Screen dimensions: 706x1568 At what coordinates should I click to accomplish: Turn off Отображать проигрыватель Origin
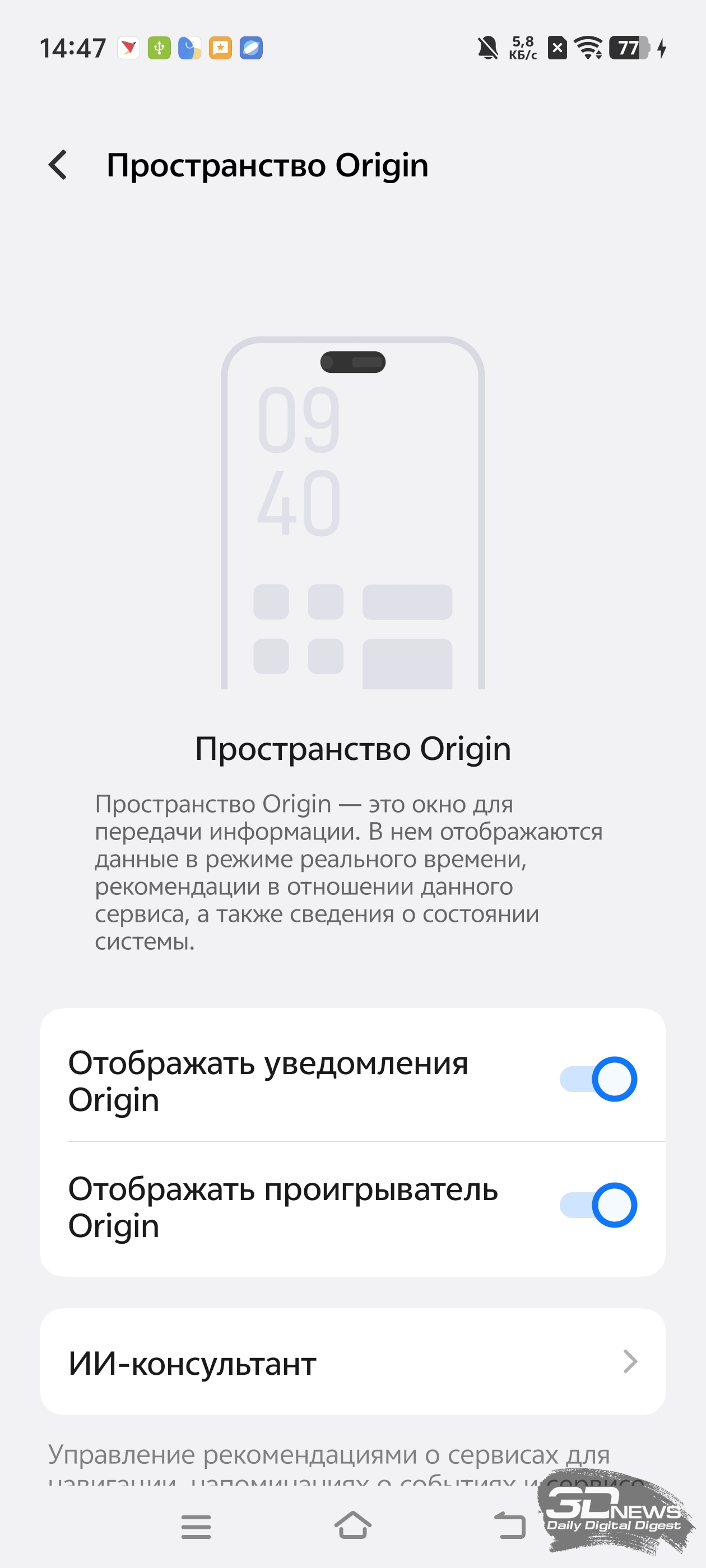[x=597, y=1205]
